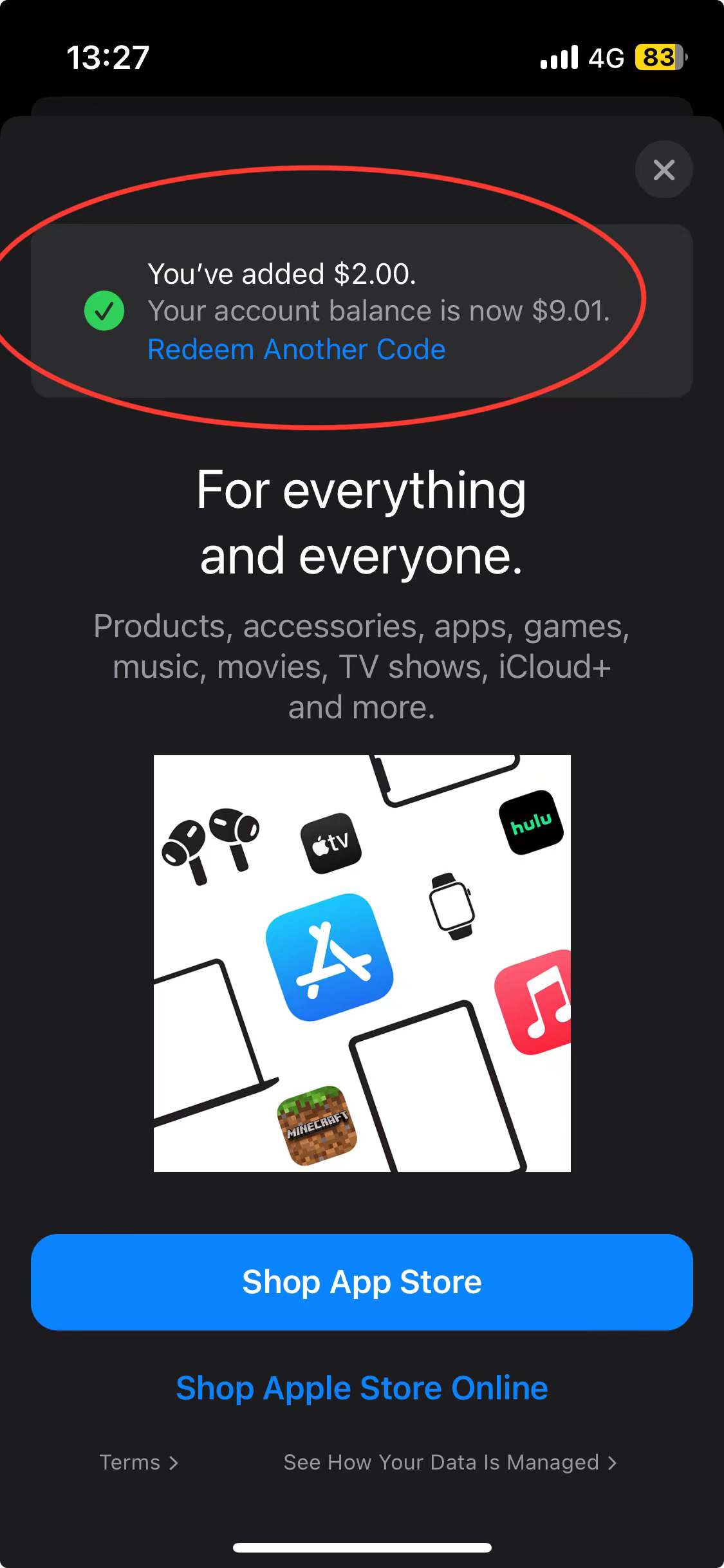Image resolution: width=724 pixels, height=1568 pixels.
Task: Close the gift card redemption sheet
Action: [x=664, y=170]
